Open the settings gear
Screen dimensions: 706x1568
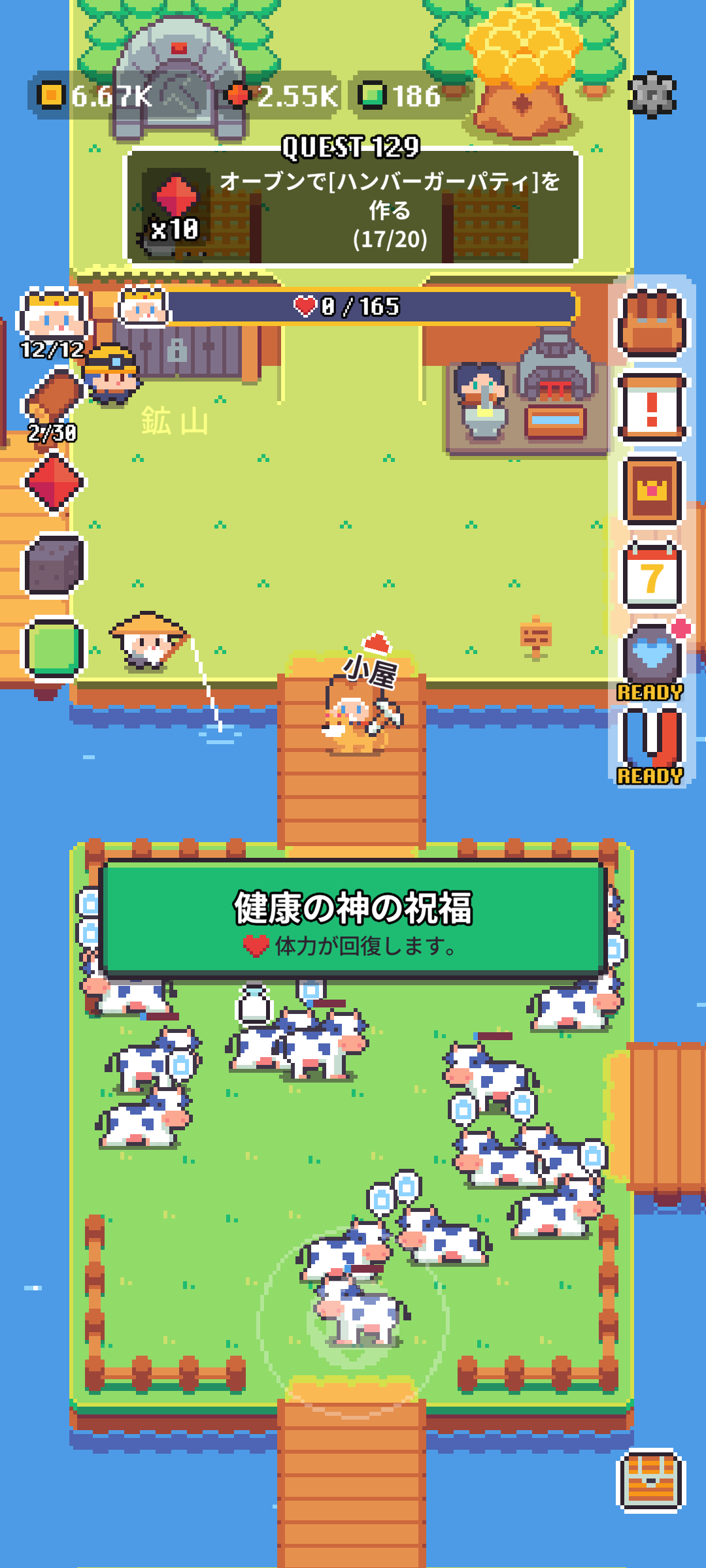point(651,95)
